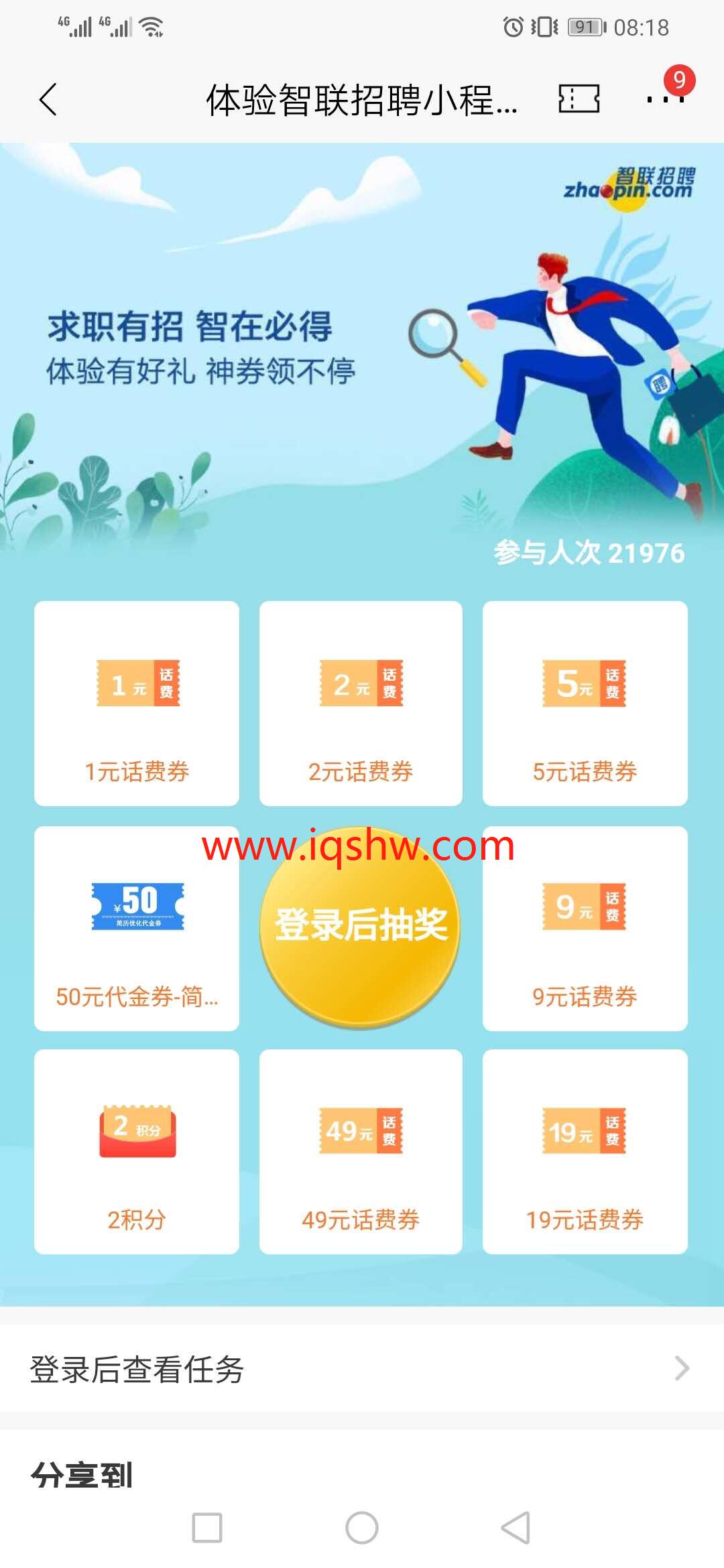Select the 49元话费券 prize card
The width and height of the screenshot is (724, 1568).
point(361,1151)
